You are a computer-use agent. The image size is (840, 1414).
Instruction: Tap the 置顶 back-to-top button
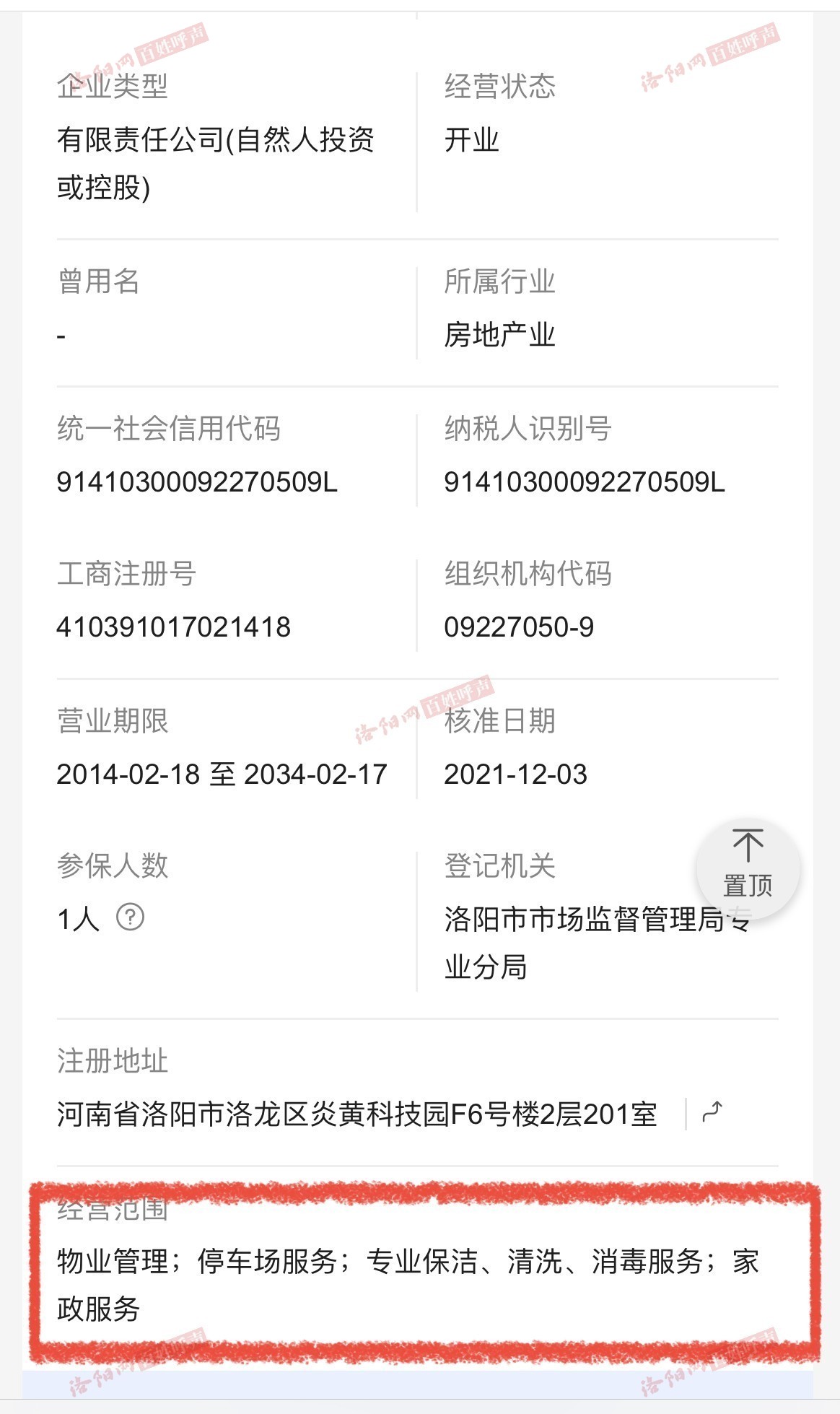(x=748, y=869)
